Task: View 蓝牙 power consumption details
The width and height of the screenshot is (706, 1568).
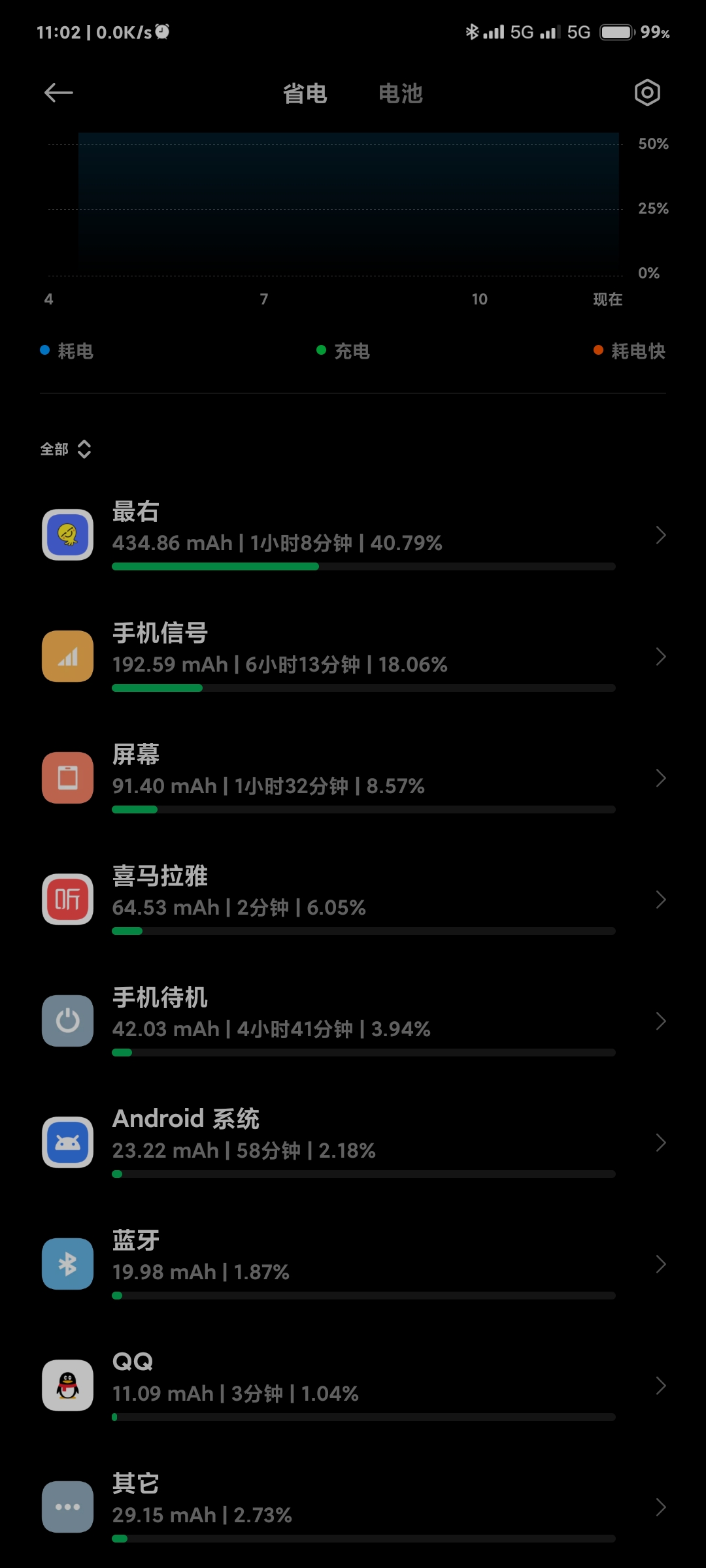Action: (x=353, y=1264)
